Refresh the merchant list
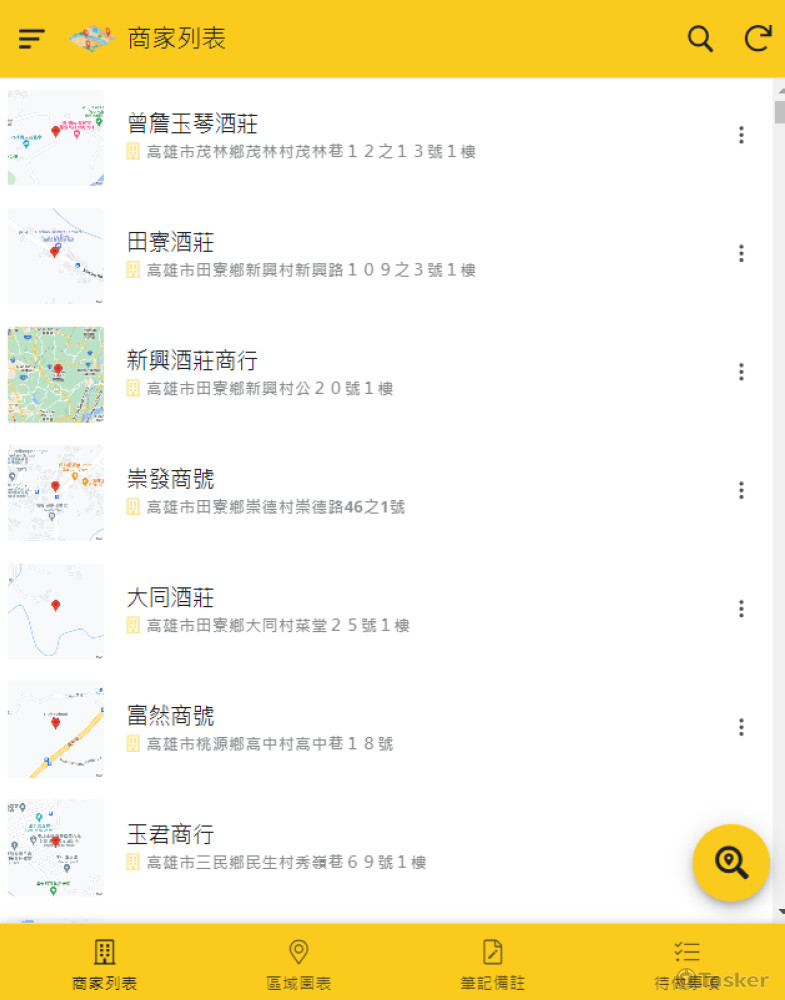This screenshot has height=1000, width=785. pyautogui.click(x=758, y=39)
